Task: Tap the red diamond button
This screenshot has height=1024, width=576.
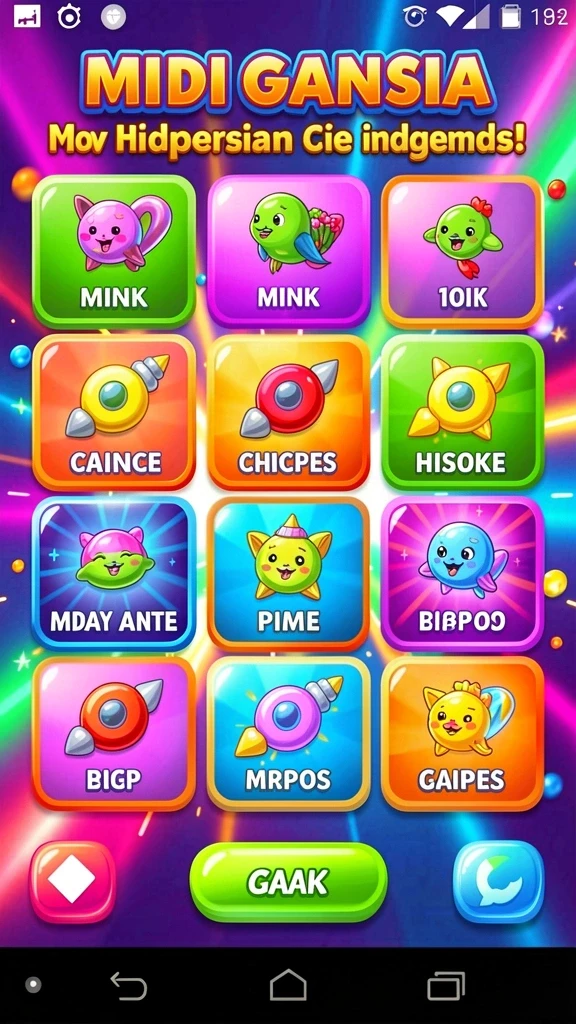Action: [72, 882]
